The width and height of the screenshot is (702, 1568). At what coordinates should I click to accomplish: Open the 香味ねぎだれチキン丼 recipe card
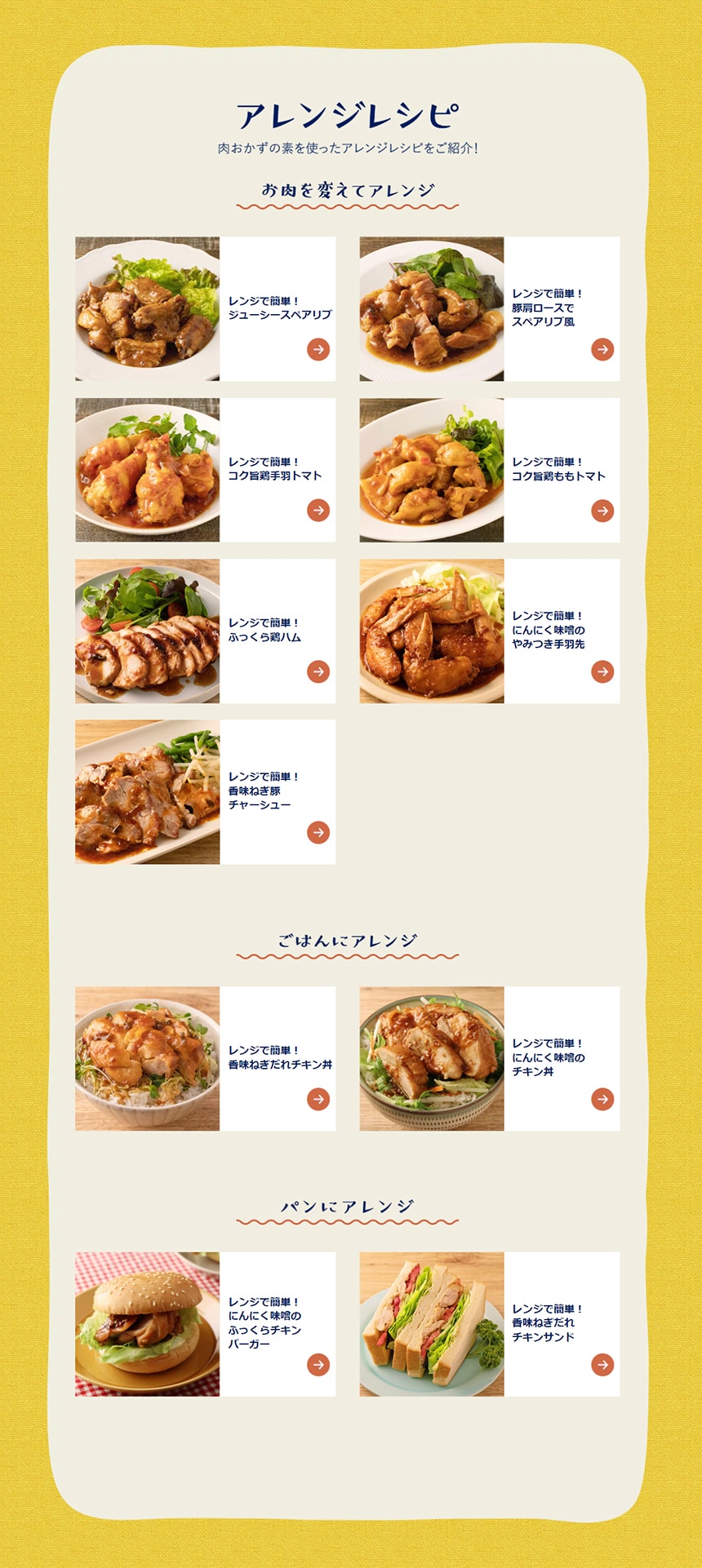[x=205, y=1058]
